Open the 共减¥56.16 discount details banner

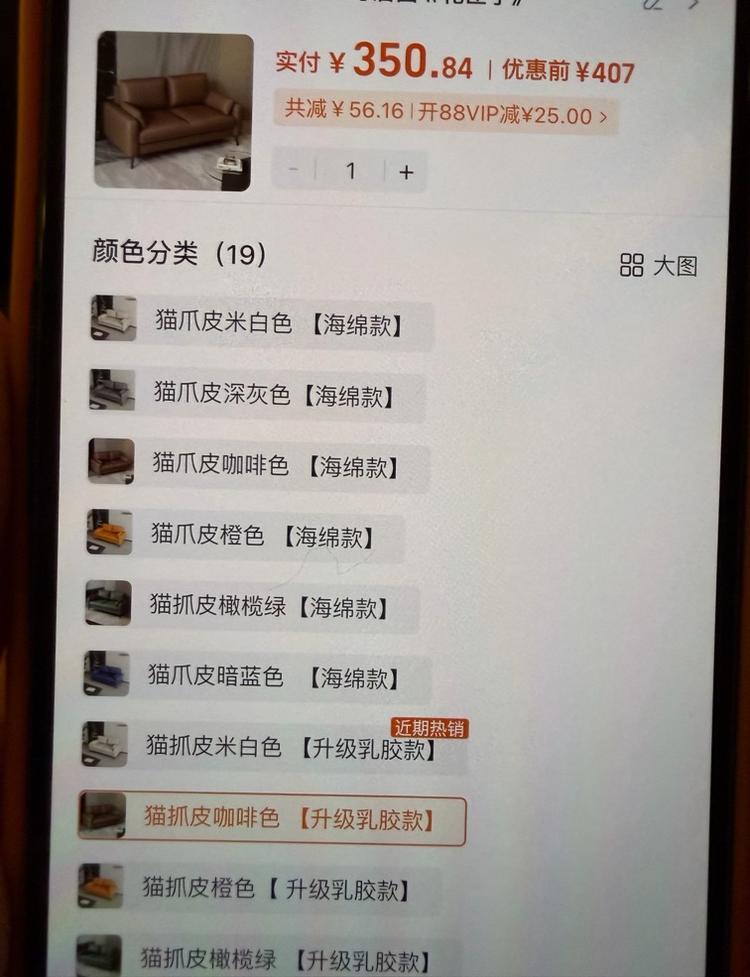[445, 112]
